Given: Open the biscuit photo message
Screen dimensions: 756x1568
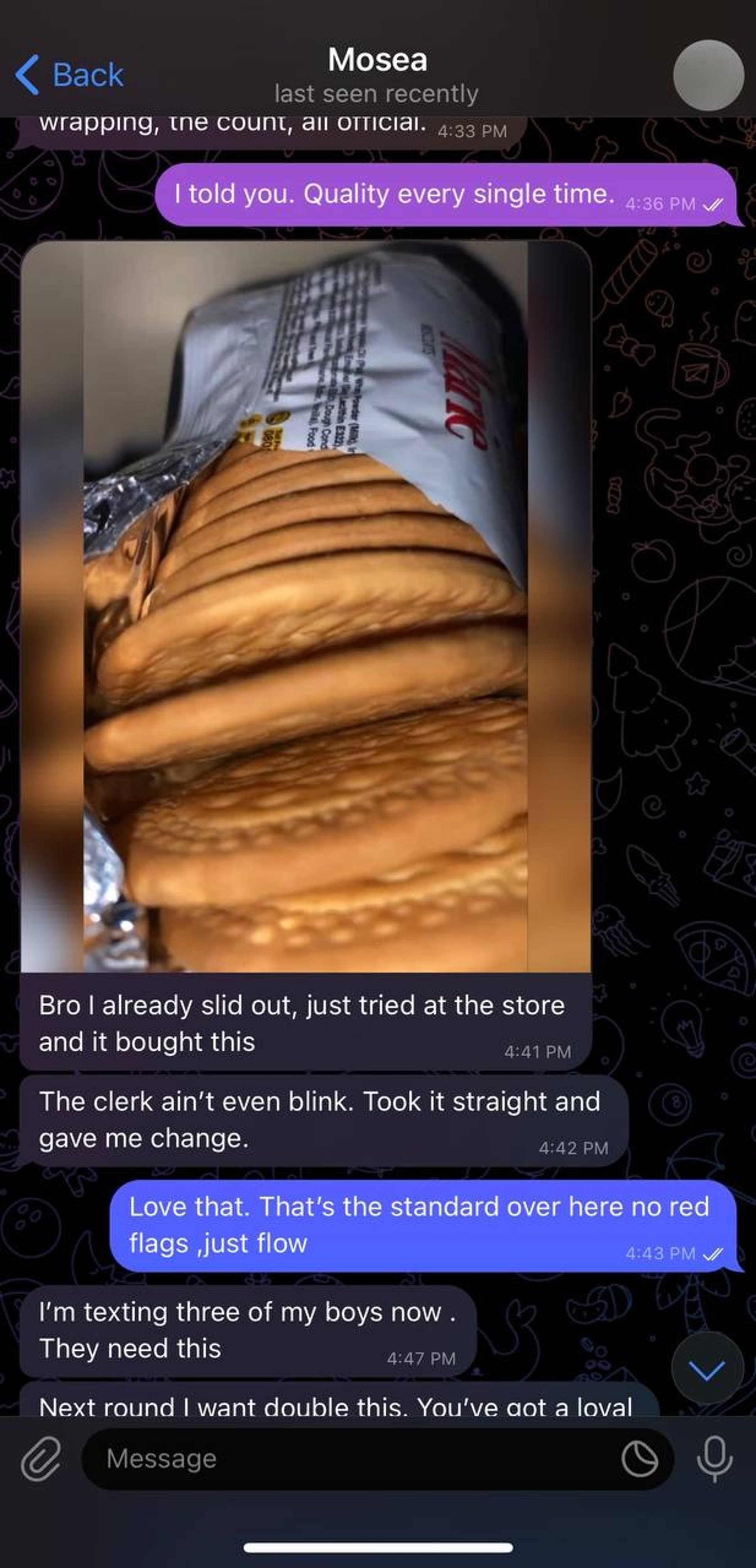Looking at the screenshot, I should coord(306,606).
